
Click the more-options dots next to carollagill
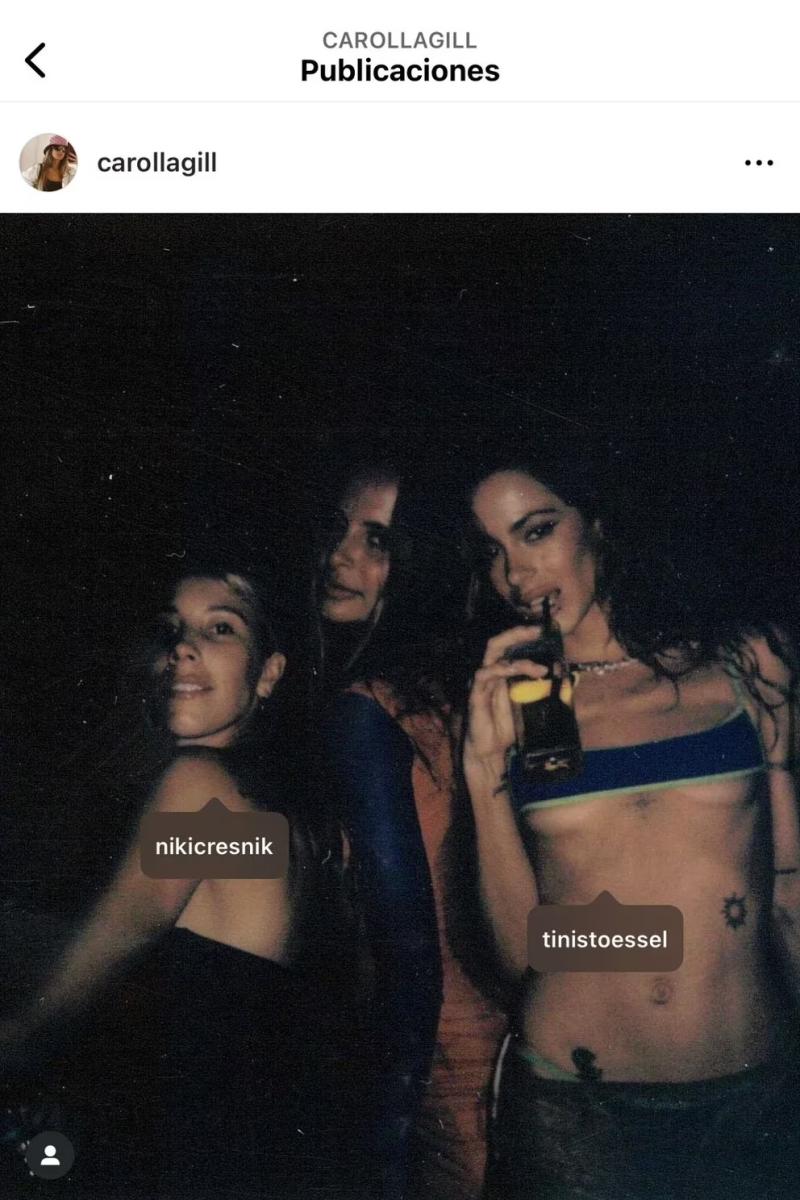tap(758, 162)
